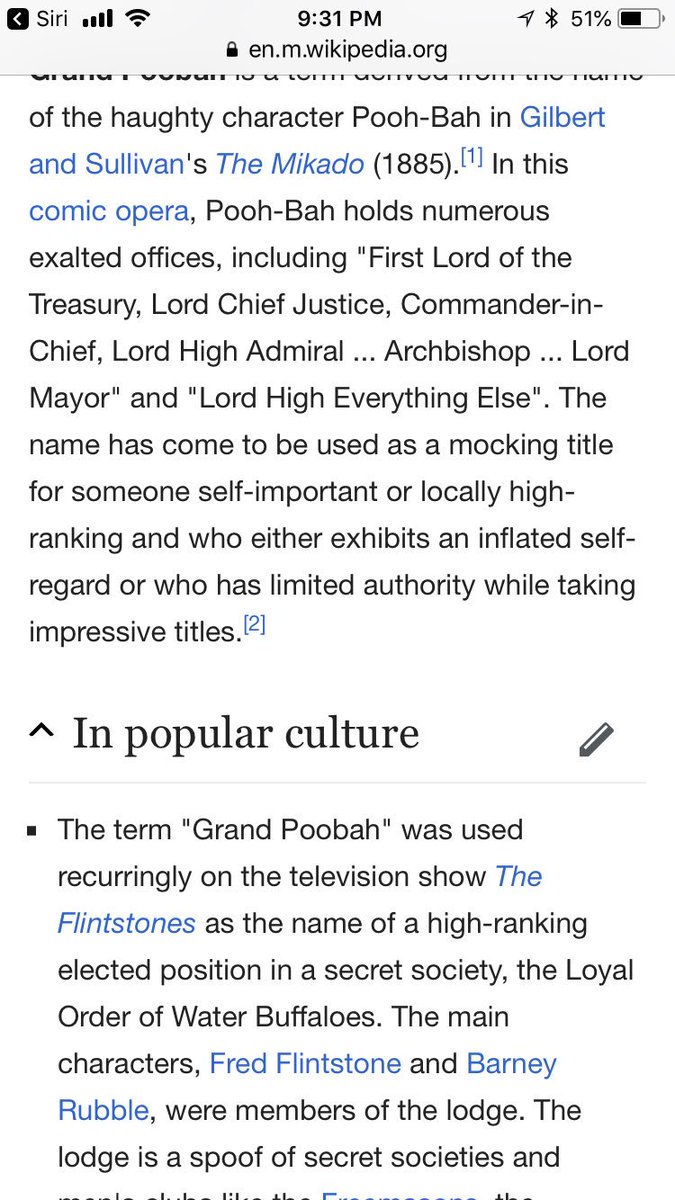The image size is (675, 1200).
Task: Tap citation reference [1]
Action: [472, 156]
